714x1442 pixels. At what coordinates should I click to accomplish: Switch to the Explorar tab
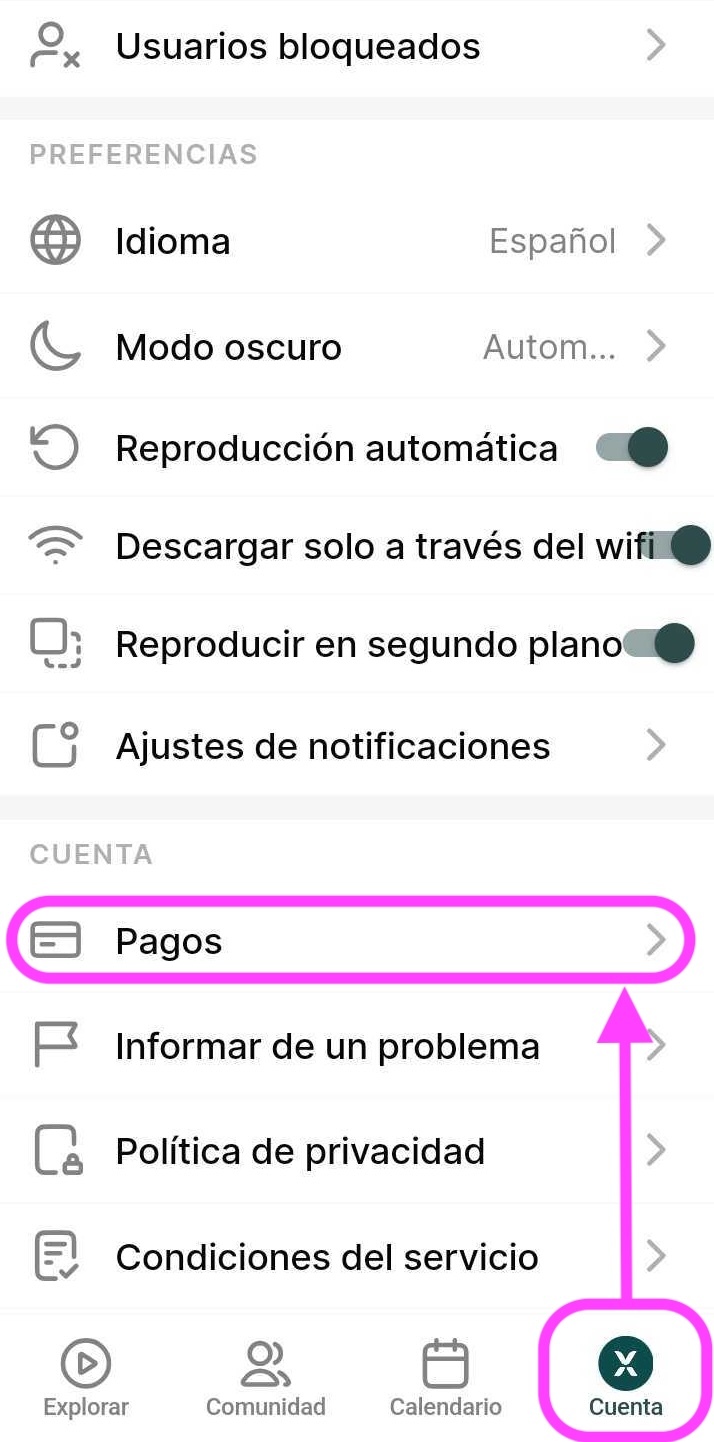pyautogui.click(x=86, y=1379)
